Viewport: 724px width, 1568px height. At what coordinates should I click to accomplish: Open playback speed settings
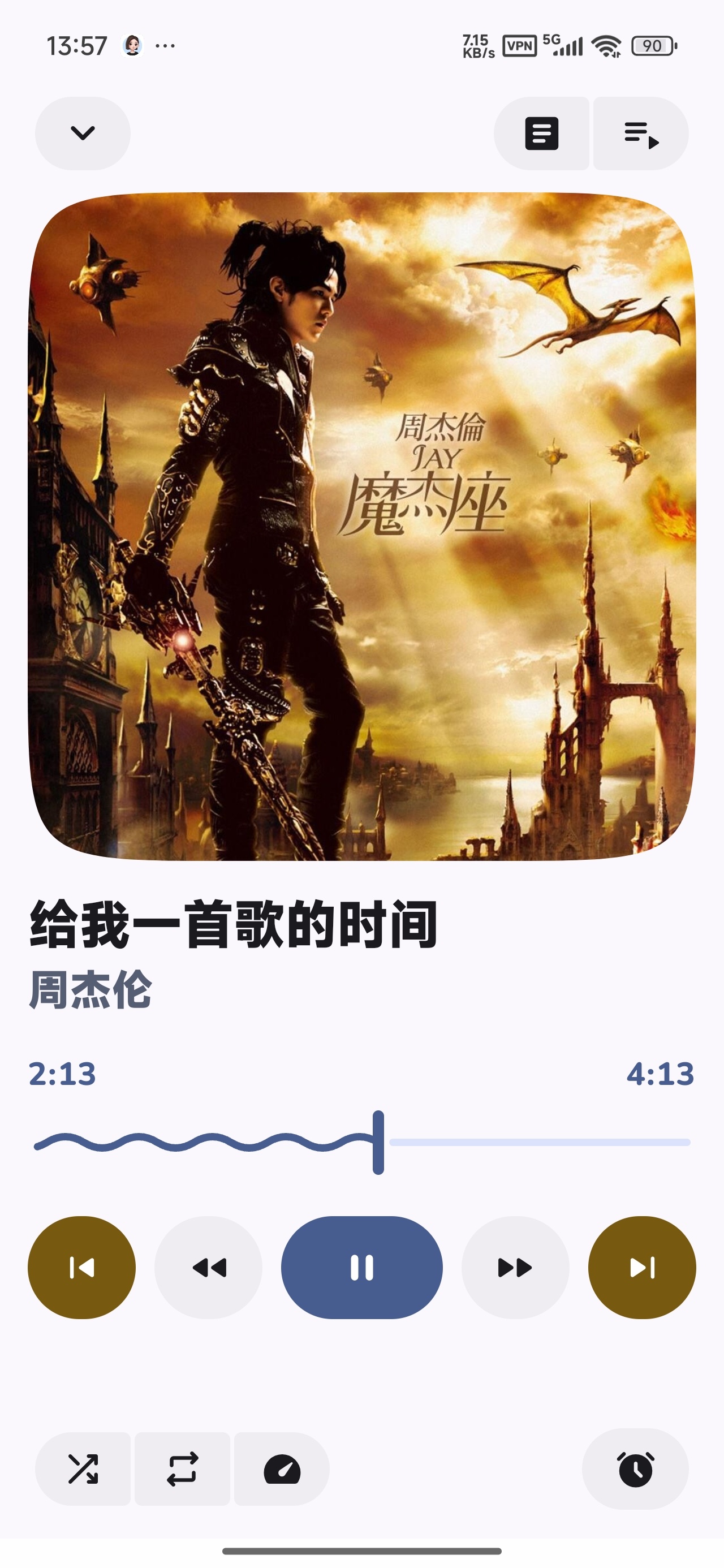click(x=282, y=1469)
